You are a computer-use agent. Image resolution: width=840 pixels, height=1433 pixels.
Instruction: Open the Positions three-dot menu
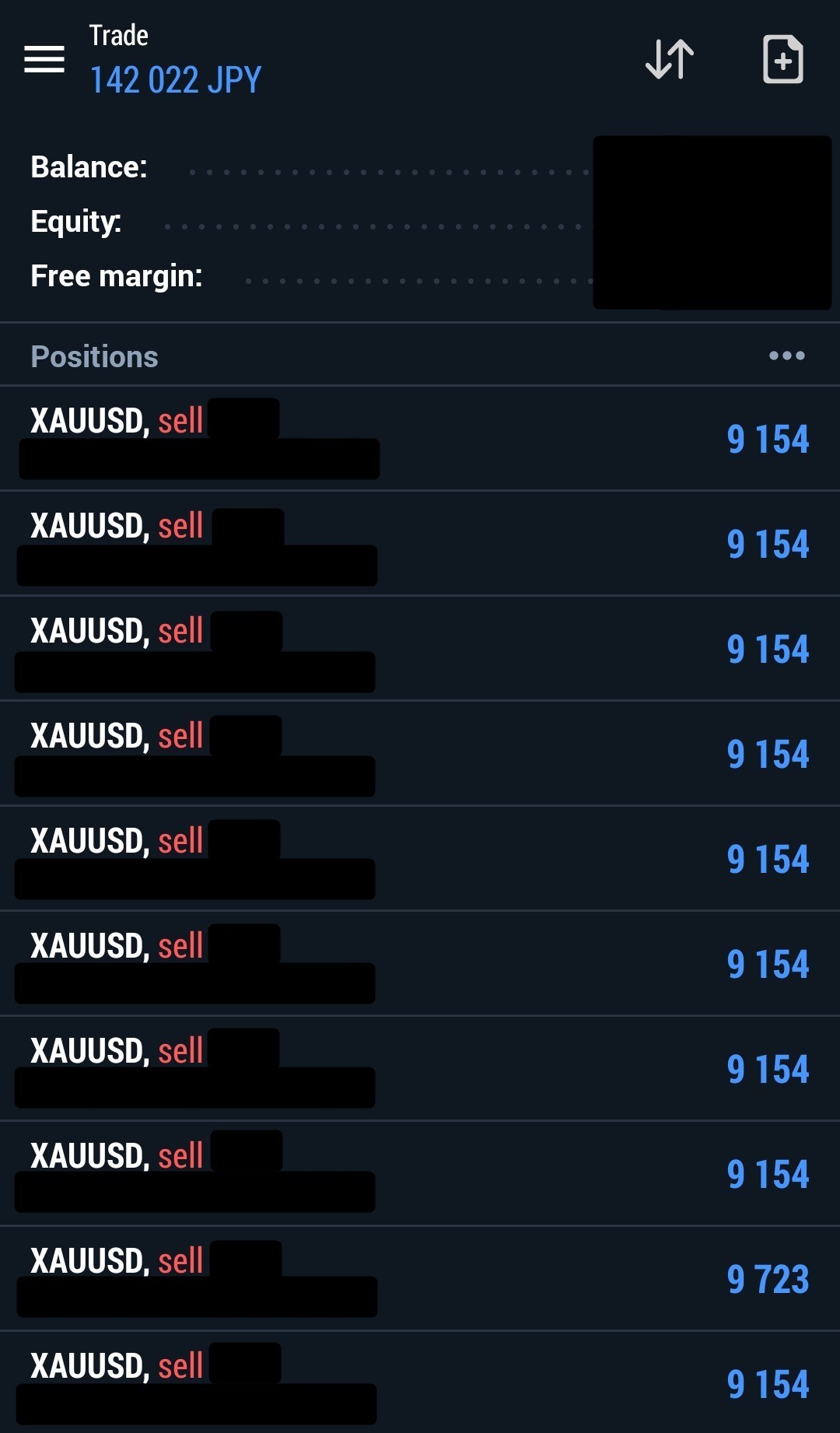pyautogui.click(x=786, y=356)
